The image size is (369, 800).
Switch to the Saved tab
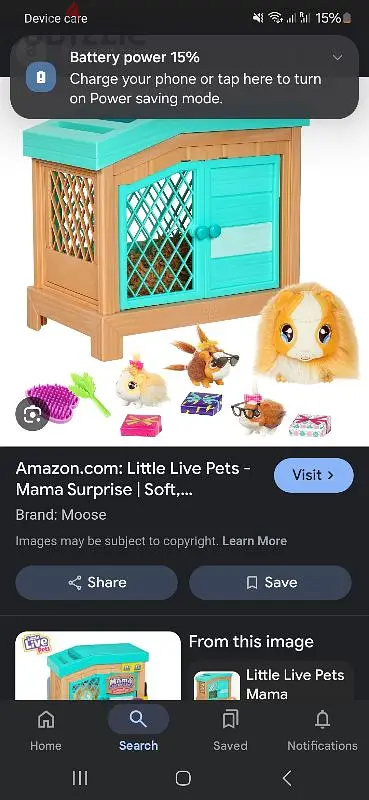[230, 731]
